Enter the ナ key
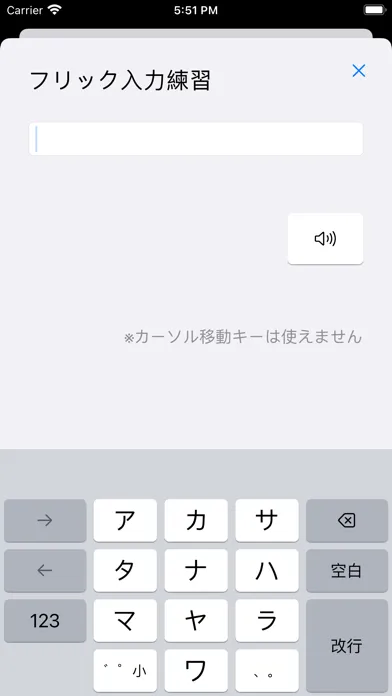392x696 pixels. (x=196, y=570)
